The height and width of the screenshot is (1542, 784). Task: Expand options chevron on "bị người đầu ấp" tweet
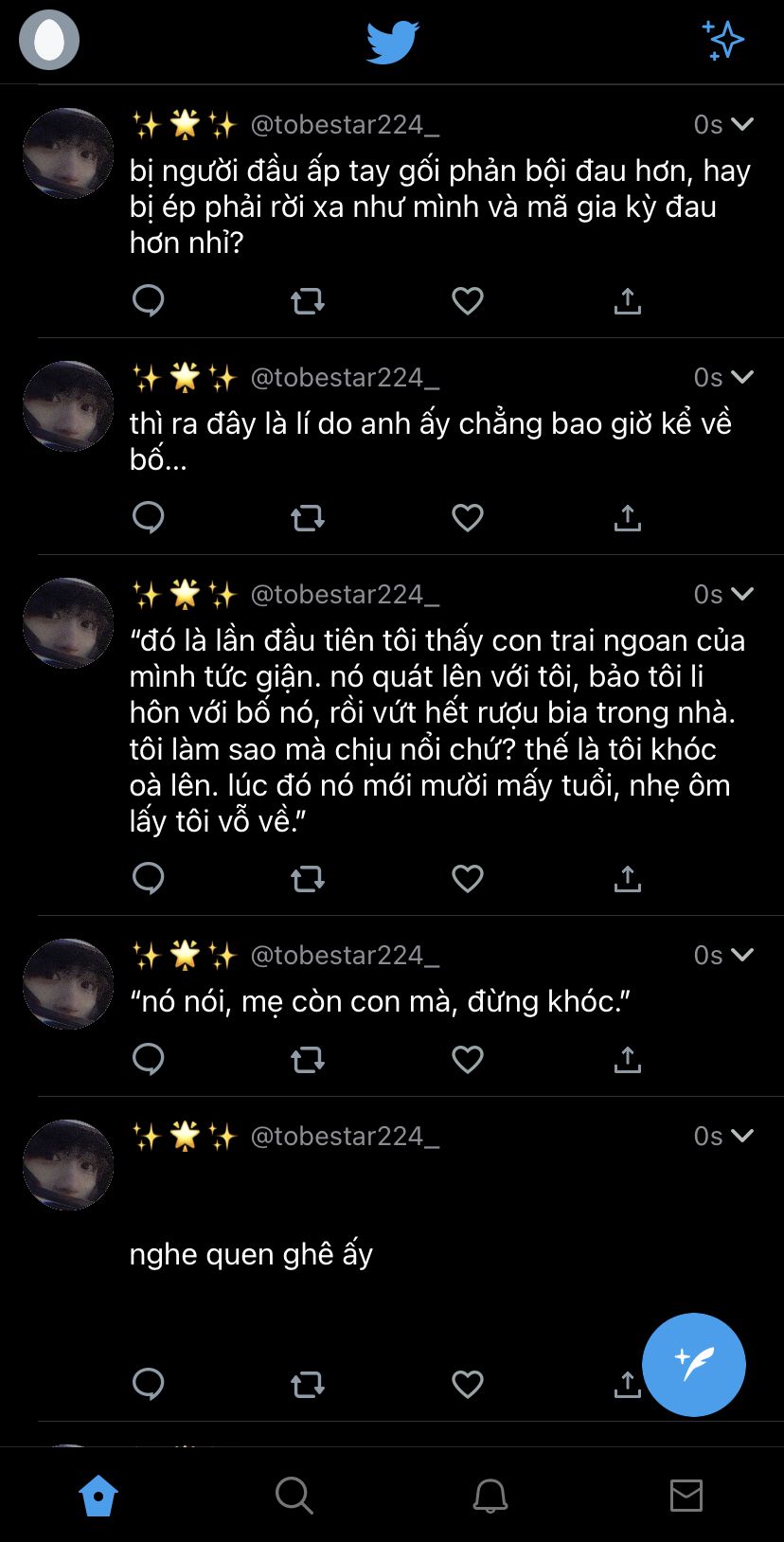click(x=743, y=124)
